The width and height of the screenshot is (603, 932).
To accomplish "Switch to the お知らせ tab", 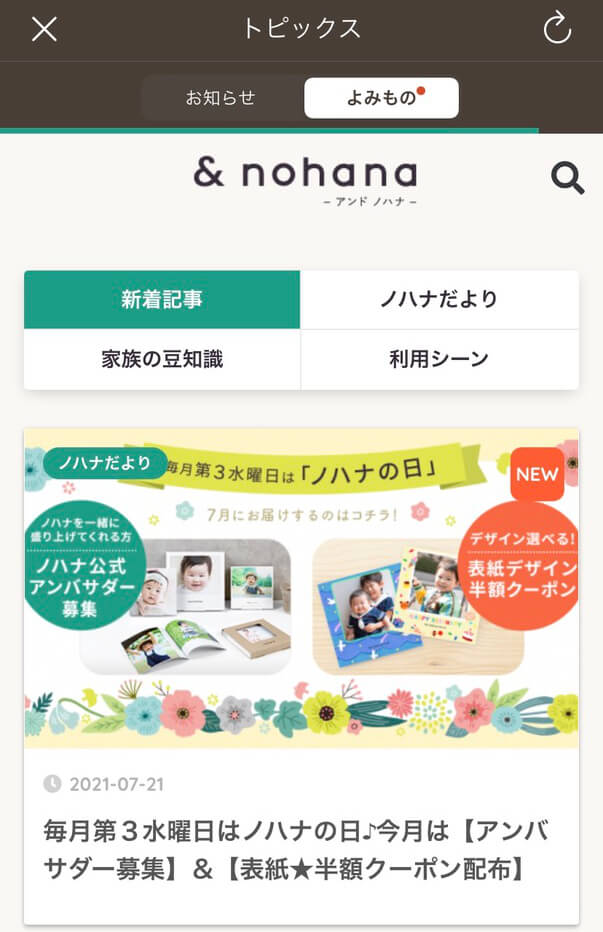I will (x=221, y=98).
